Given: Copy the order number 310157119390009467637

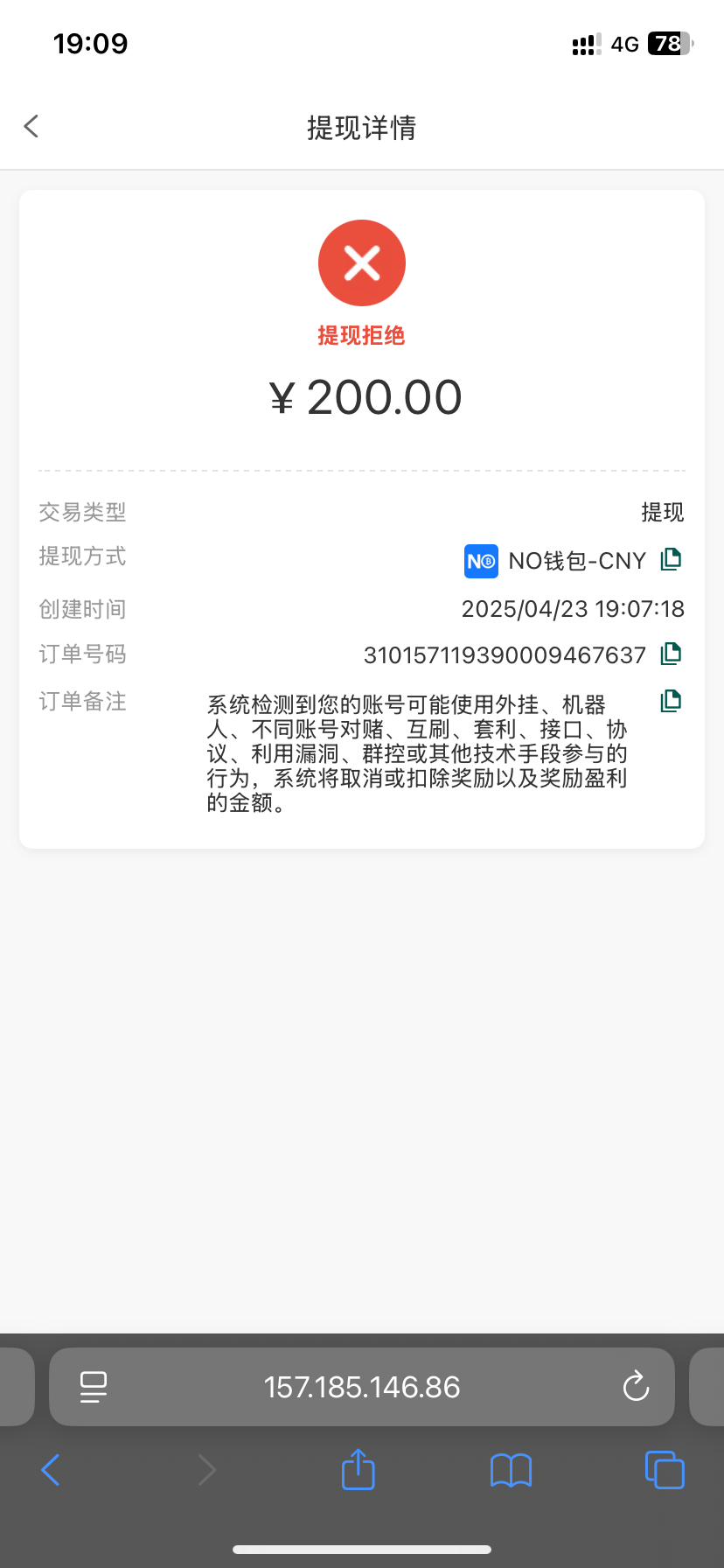Looking at the screenshot, I should (671, 654).
